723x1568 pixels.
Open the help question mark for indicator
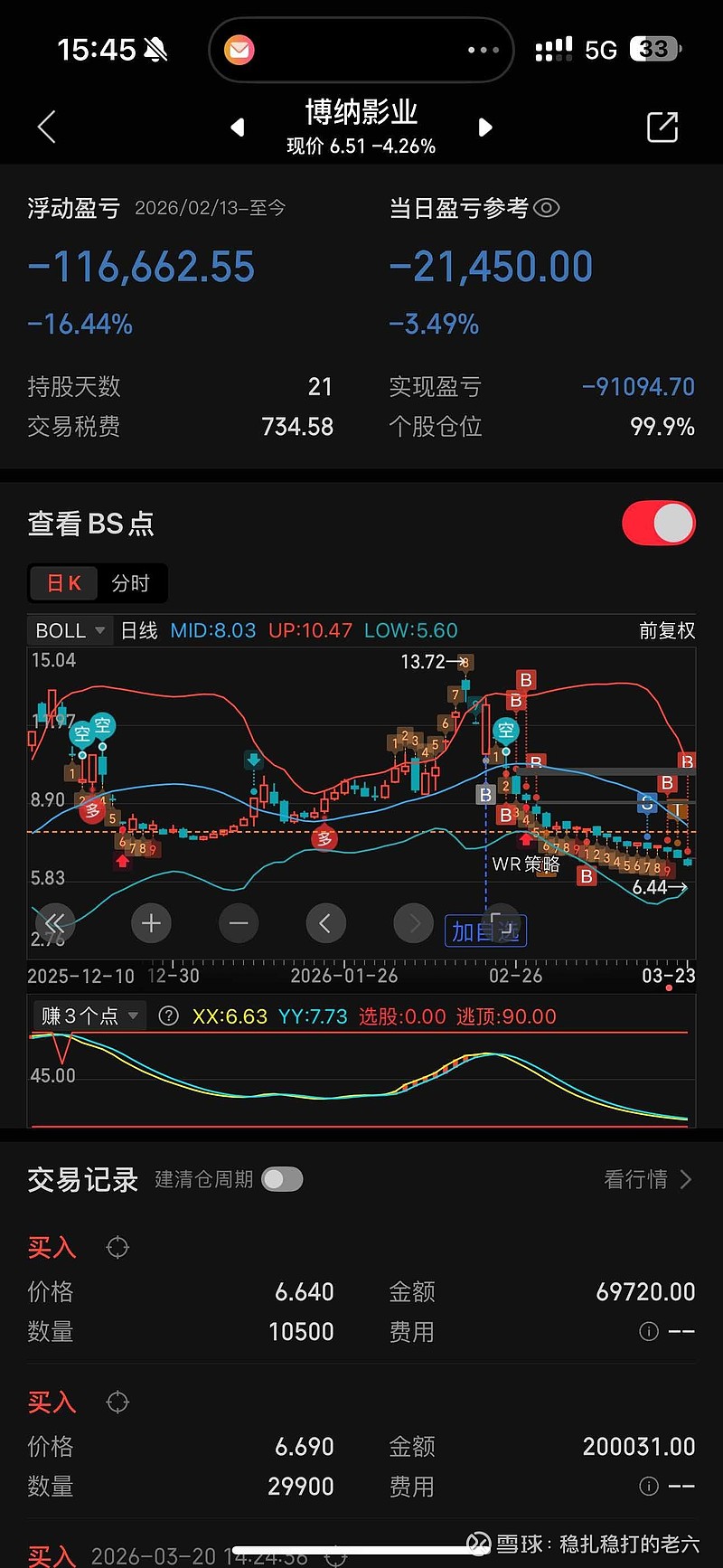(168, 1015)
